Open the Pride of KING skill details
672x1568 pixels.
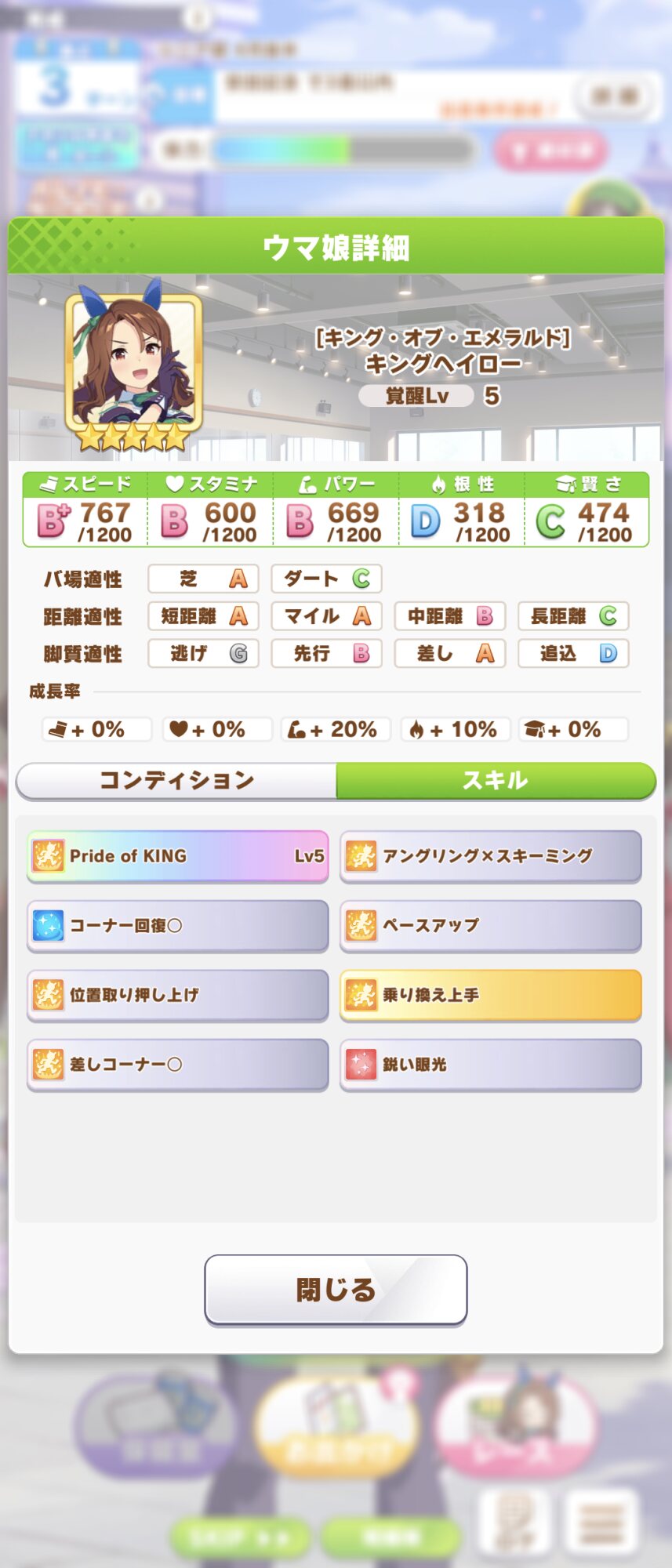(x=178, y=856)
